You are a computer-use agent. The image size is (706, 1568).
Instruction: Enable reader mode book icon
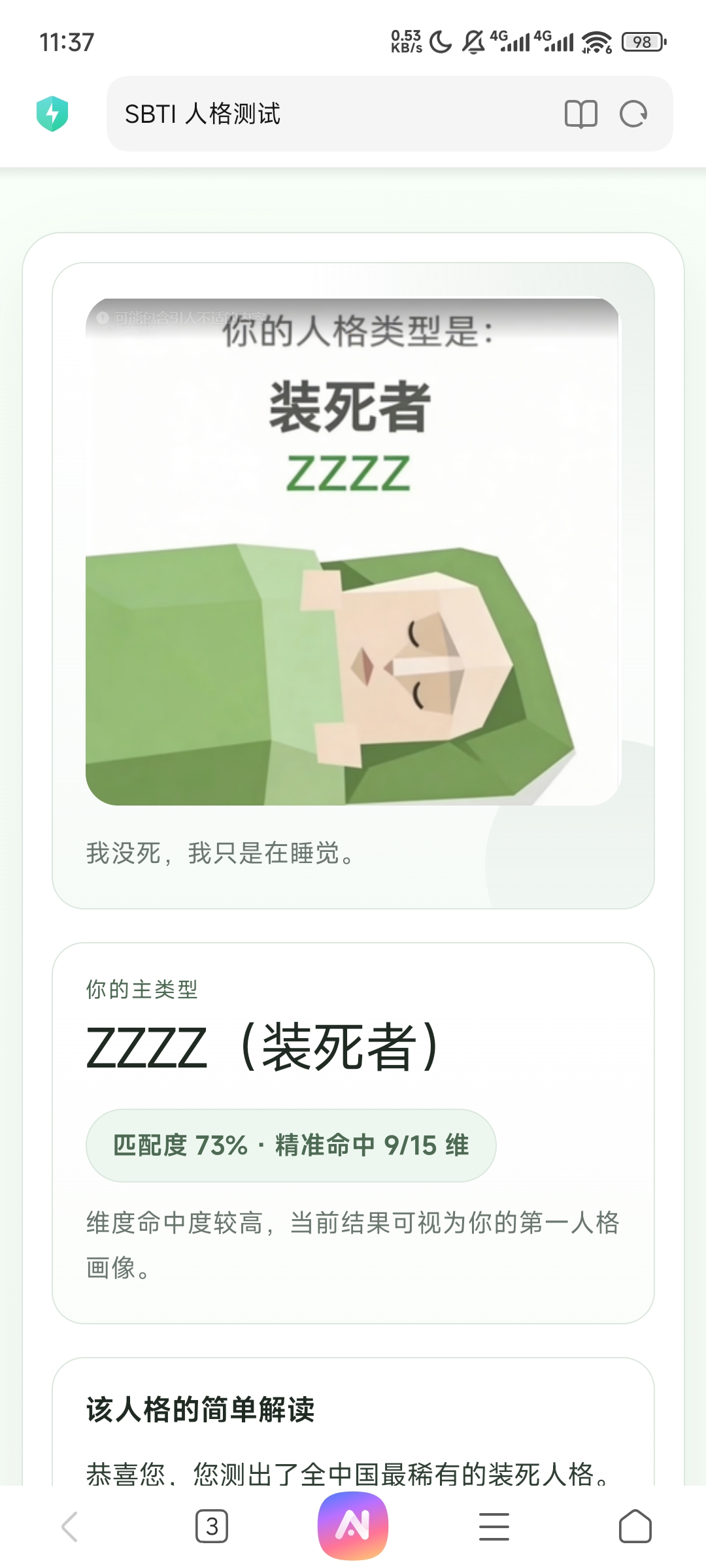tap(580, 114)
